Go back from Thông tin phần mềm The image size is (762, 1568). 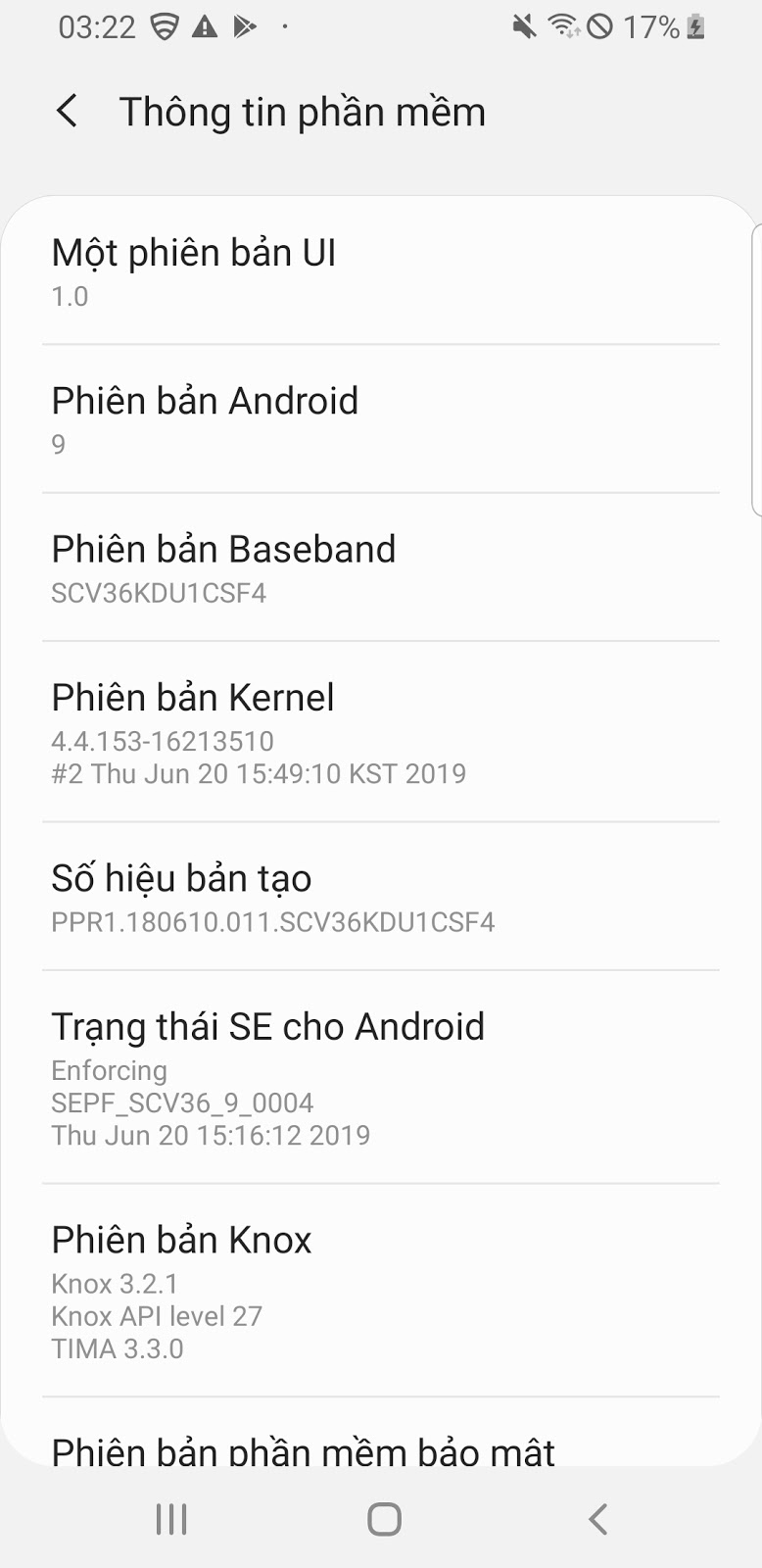click(x=67, y=112)
